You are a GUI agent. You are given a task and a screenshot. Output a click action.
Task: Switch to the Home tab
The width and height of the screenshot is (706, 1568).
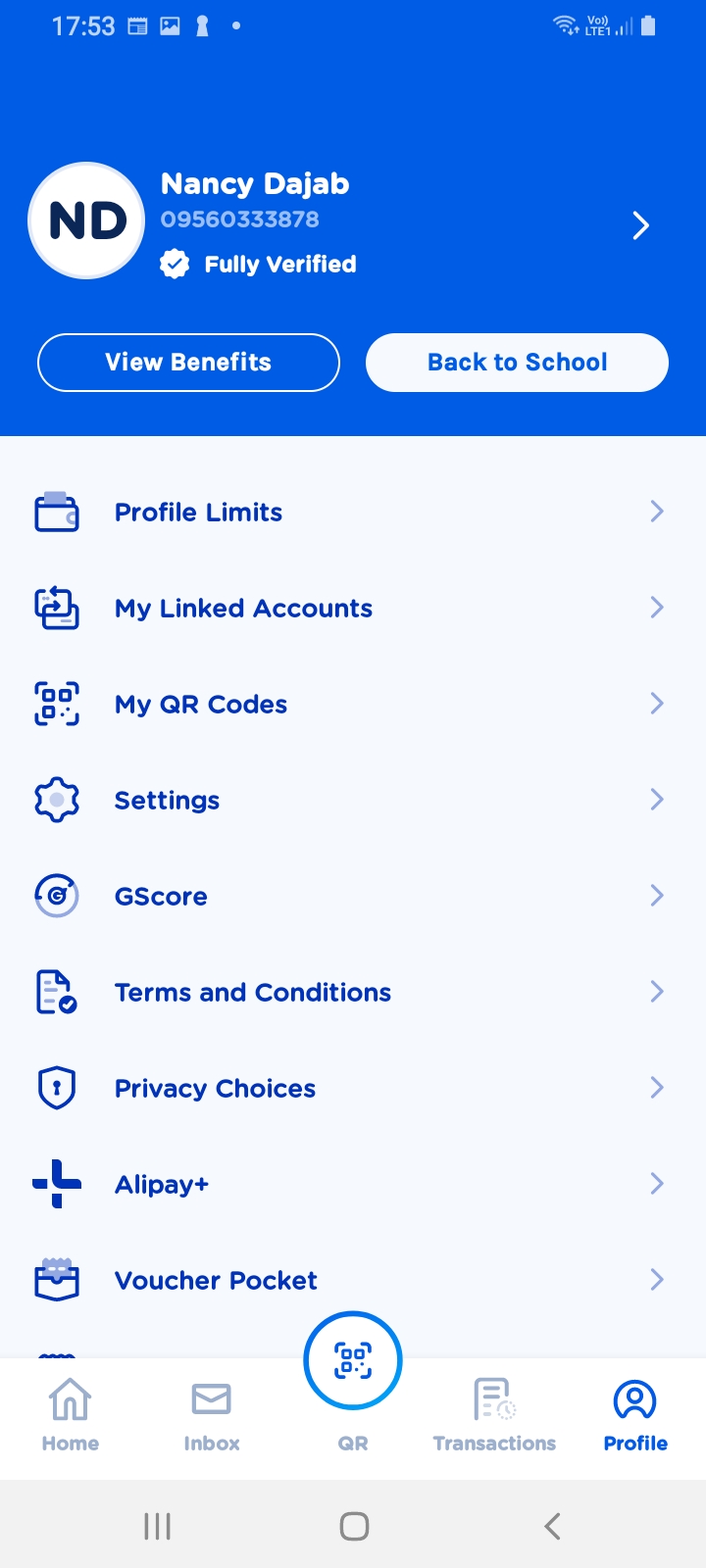pyautogui.click(x=71, y=1415)
